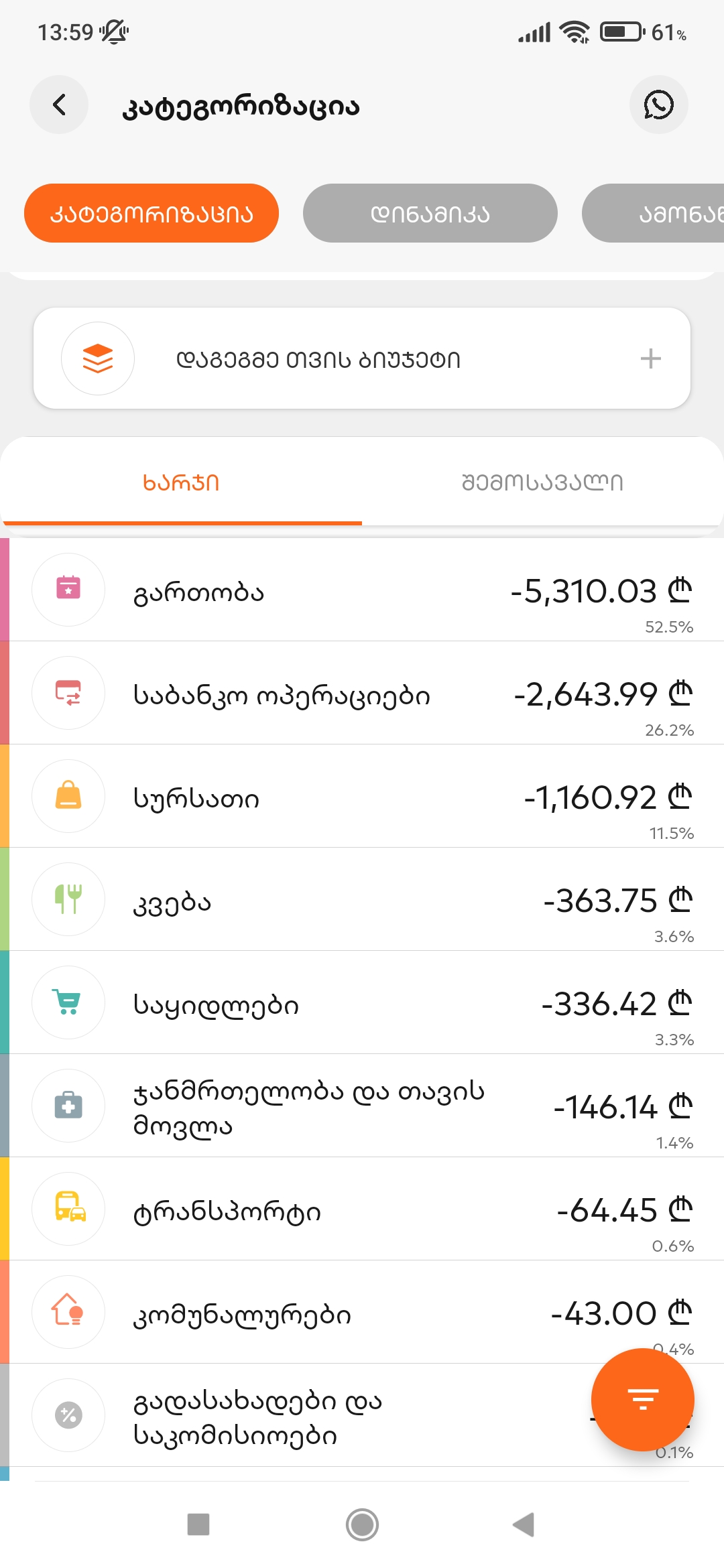Image resolution: width=724 pixels, height=1568 pixels.
Task: Open the WhatsApp support icon
Action: pos(658,105)
